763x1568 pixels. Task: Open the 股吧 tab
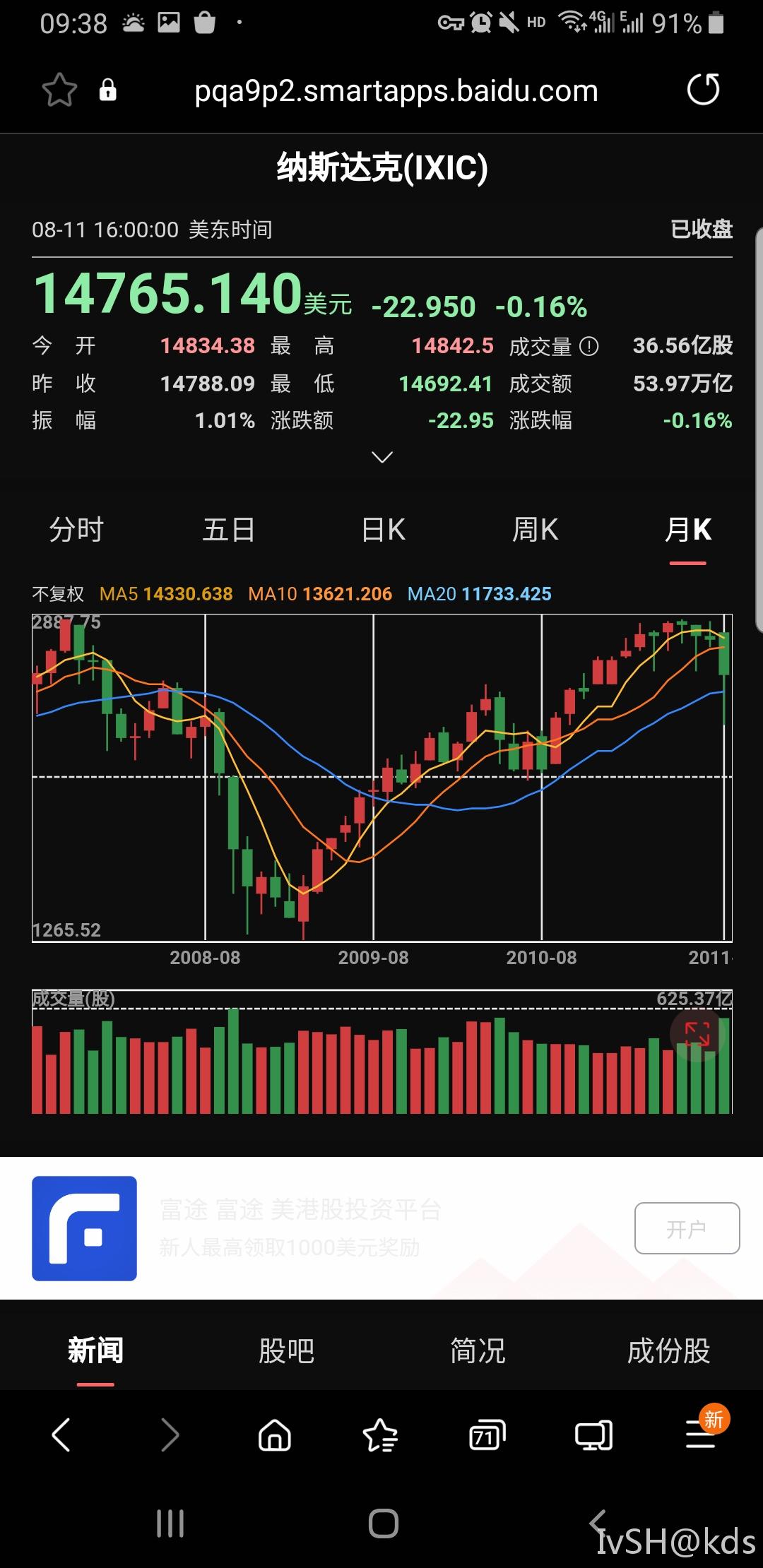(x=286, y=1350)
